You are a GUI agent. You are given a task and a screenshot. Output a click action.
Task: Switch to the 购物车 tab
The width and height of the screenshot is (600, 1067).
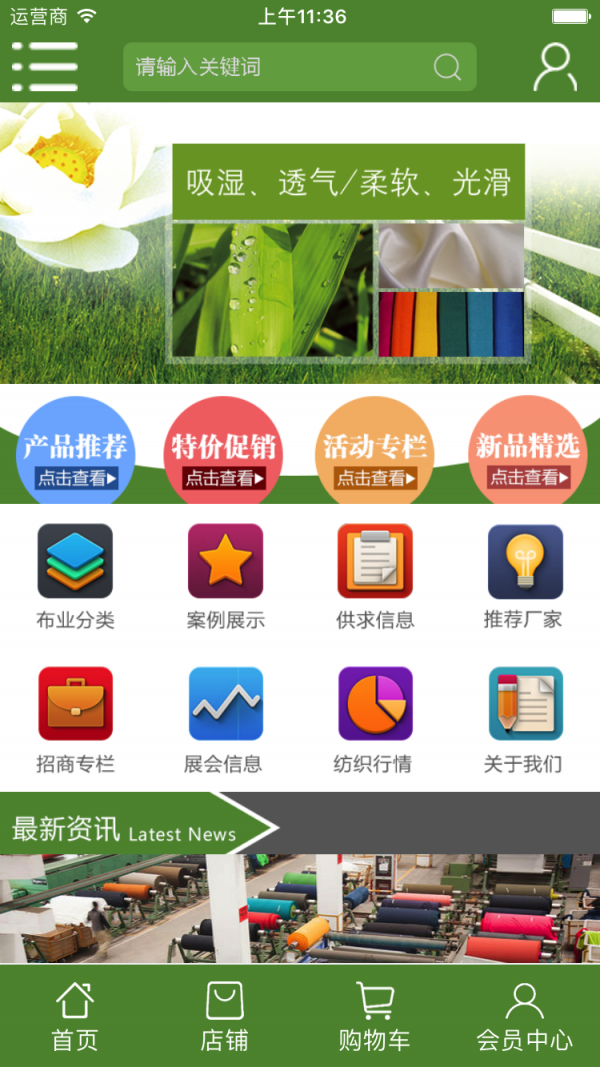(x=374, y=1015)
